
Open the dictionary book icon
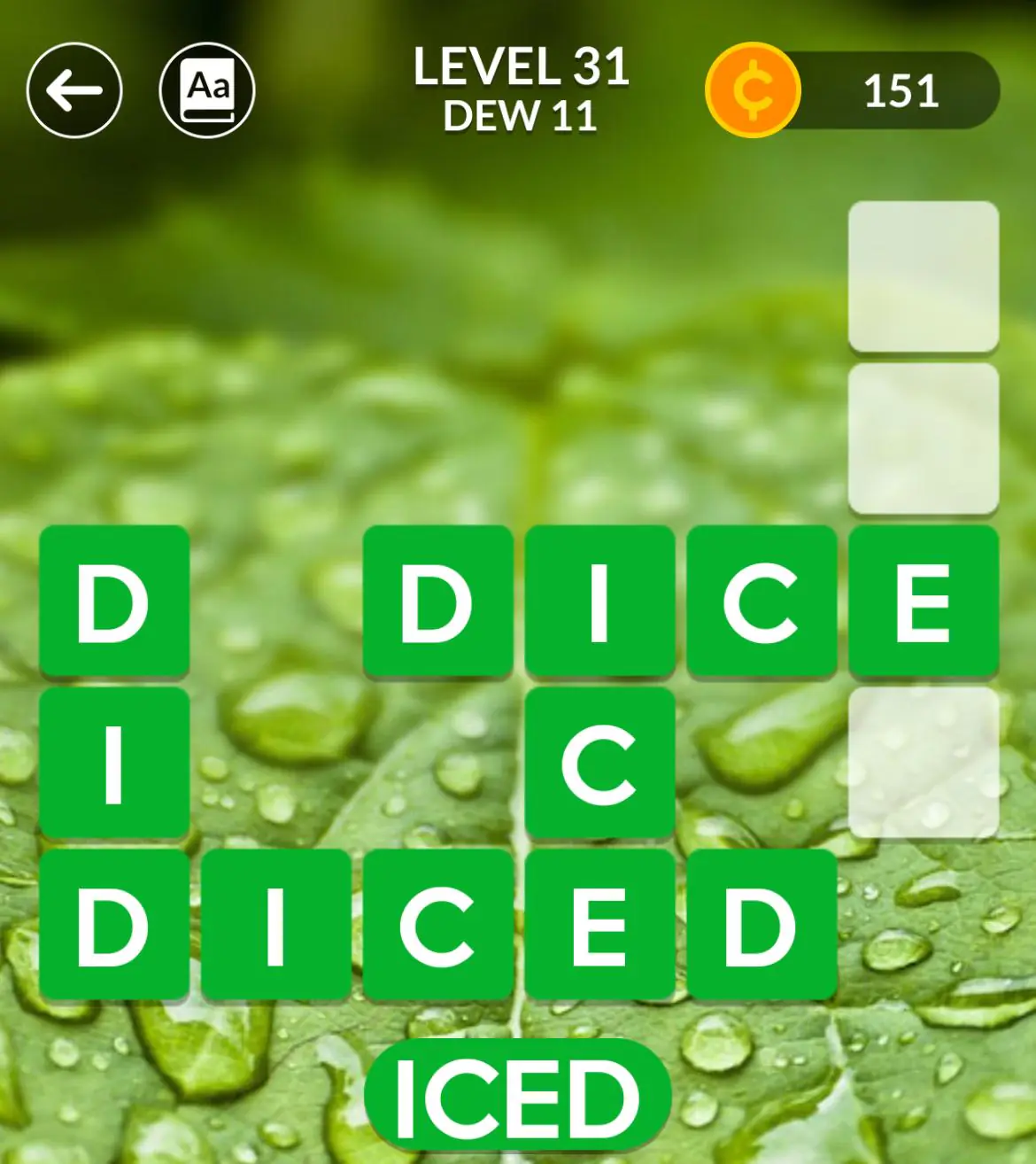[207, 90]
